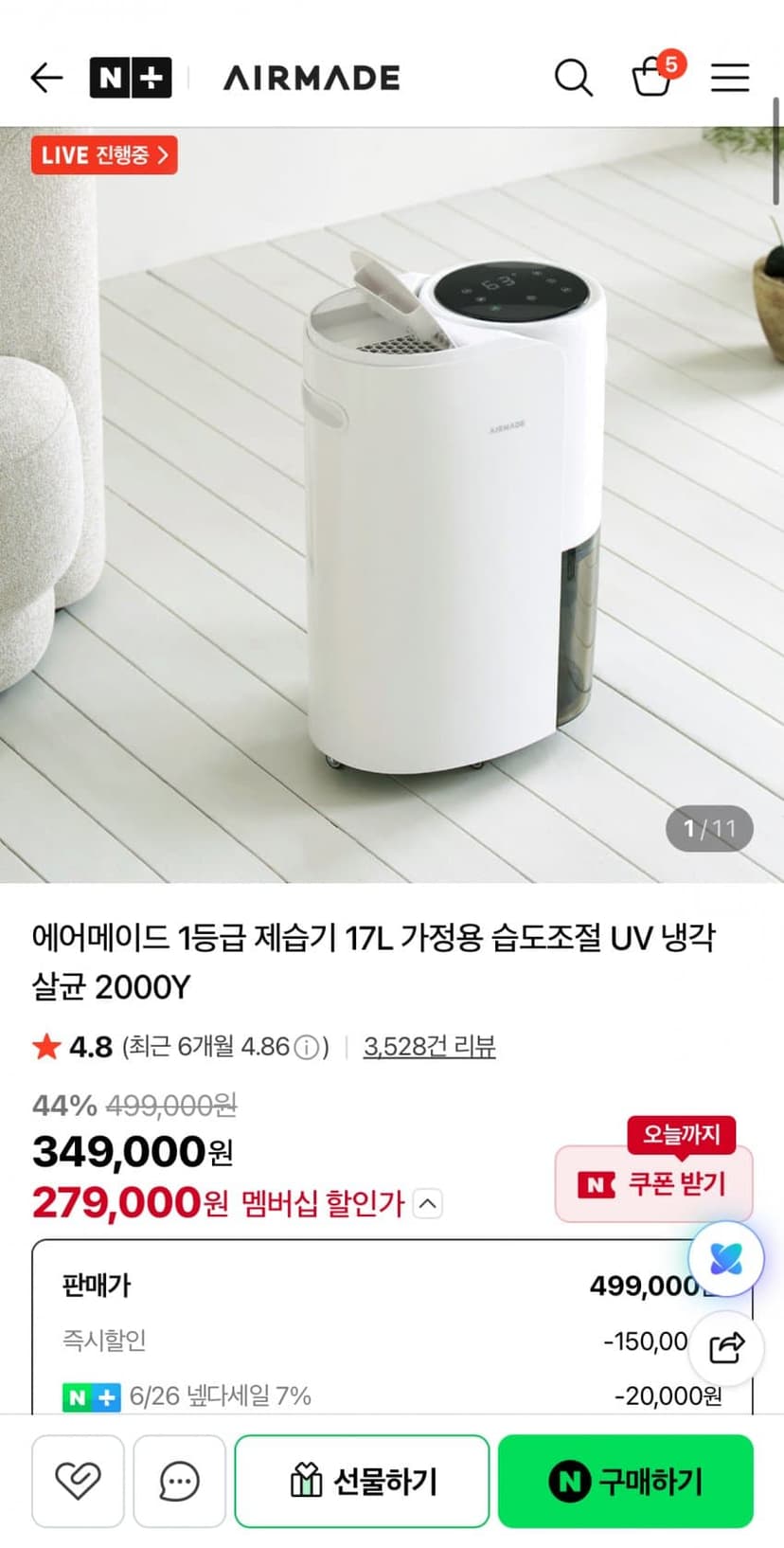Open the shopping basket with 5 items
Viewport: 784px width, 1548px height.
tap(654, 75)
